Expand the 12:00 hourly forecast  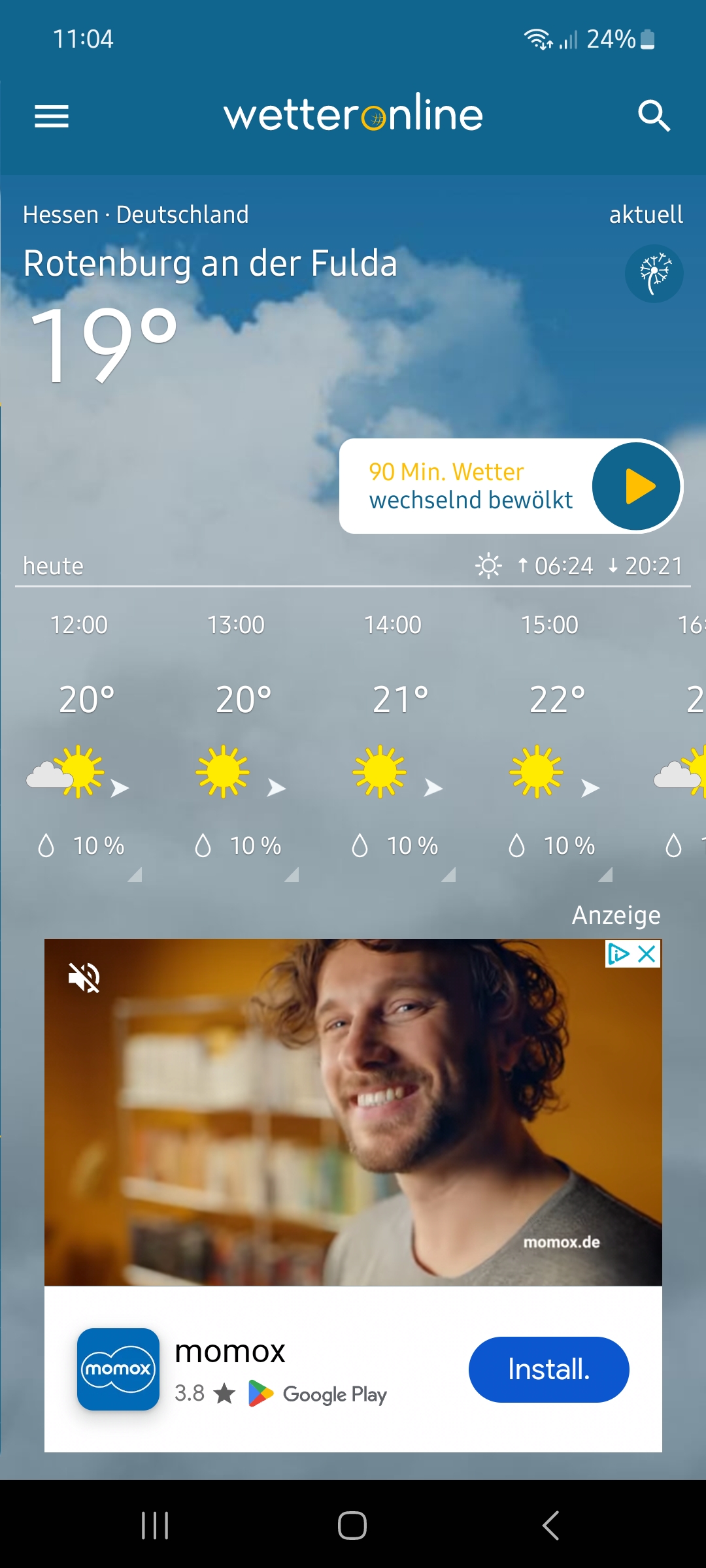point(80,746)
